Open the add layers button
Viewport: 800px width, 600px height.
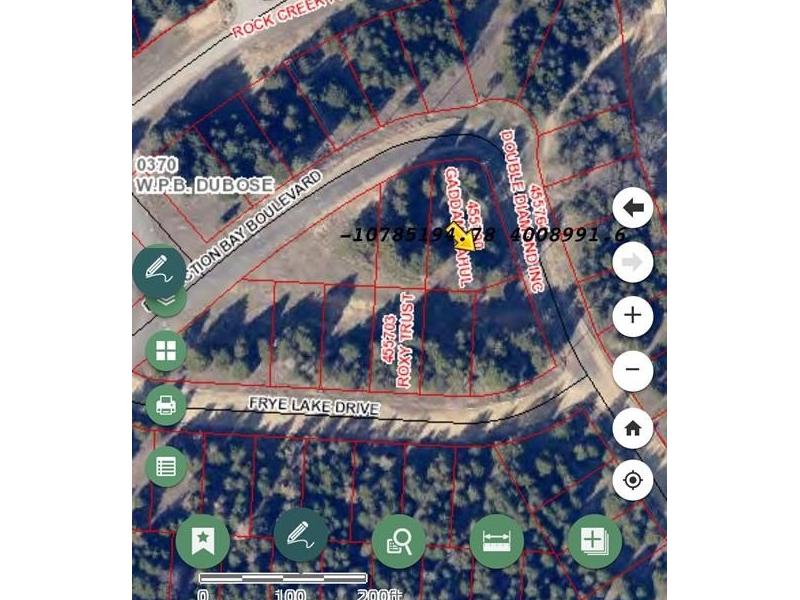594,541
